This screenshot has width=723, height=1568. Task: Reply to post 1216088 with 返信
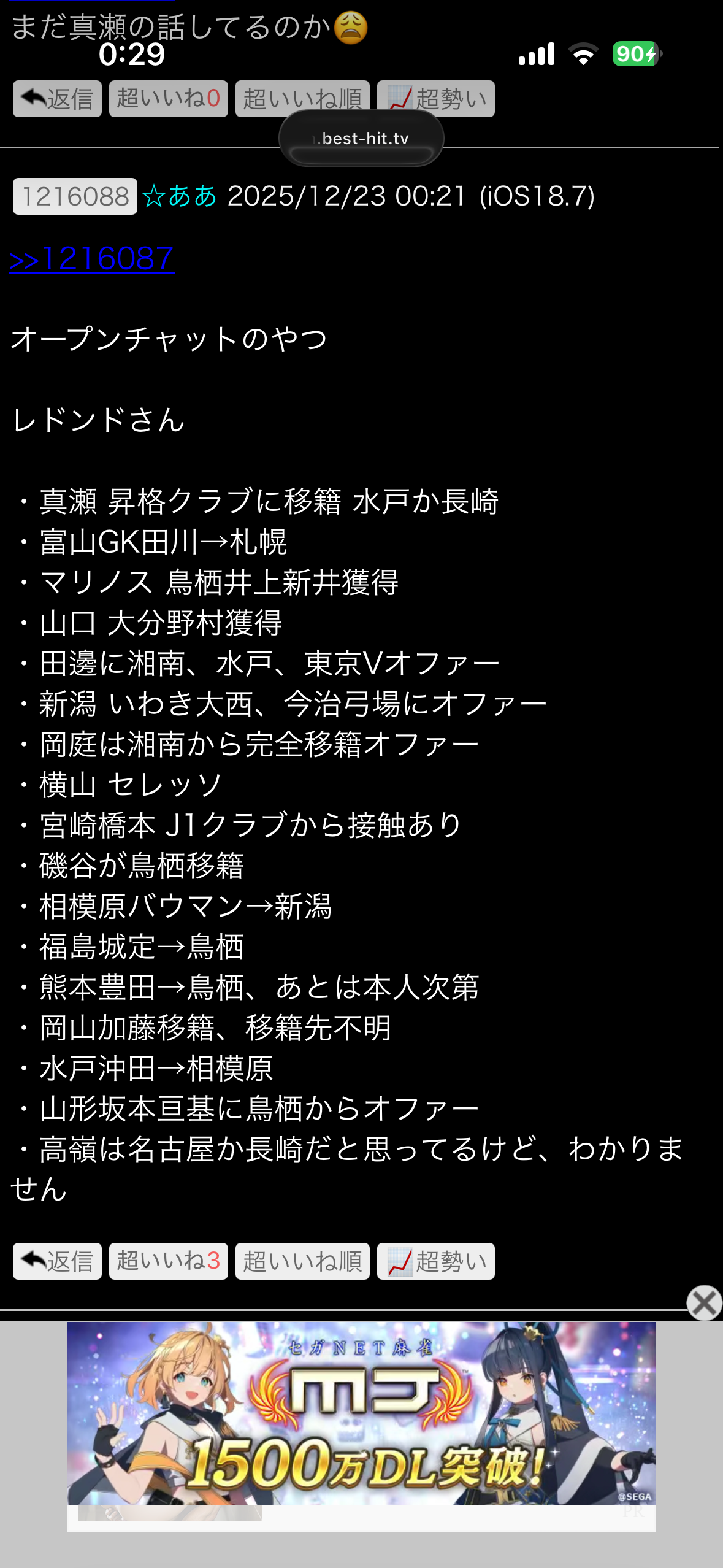[57, 1262]
